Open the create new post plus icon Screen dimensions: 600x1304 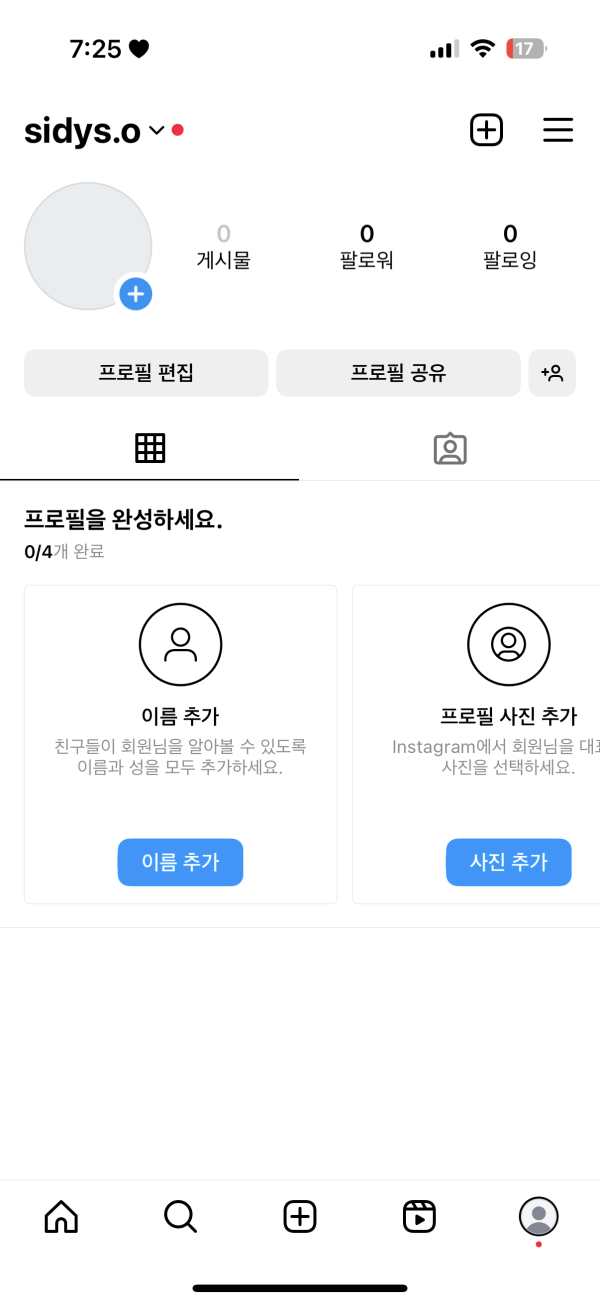486,130
